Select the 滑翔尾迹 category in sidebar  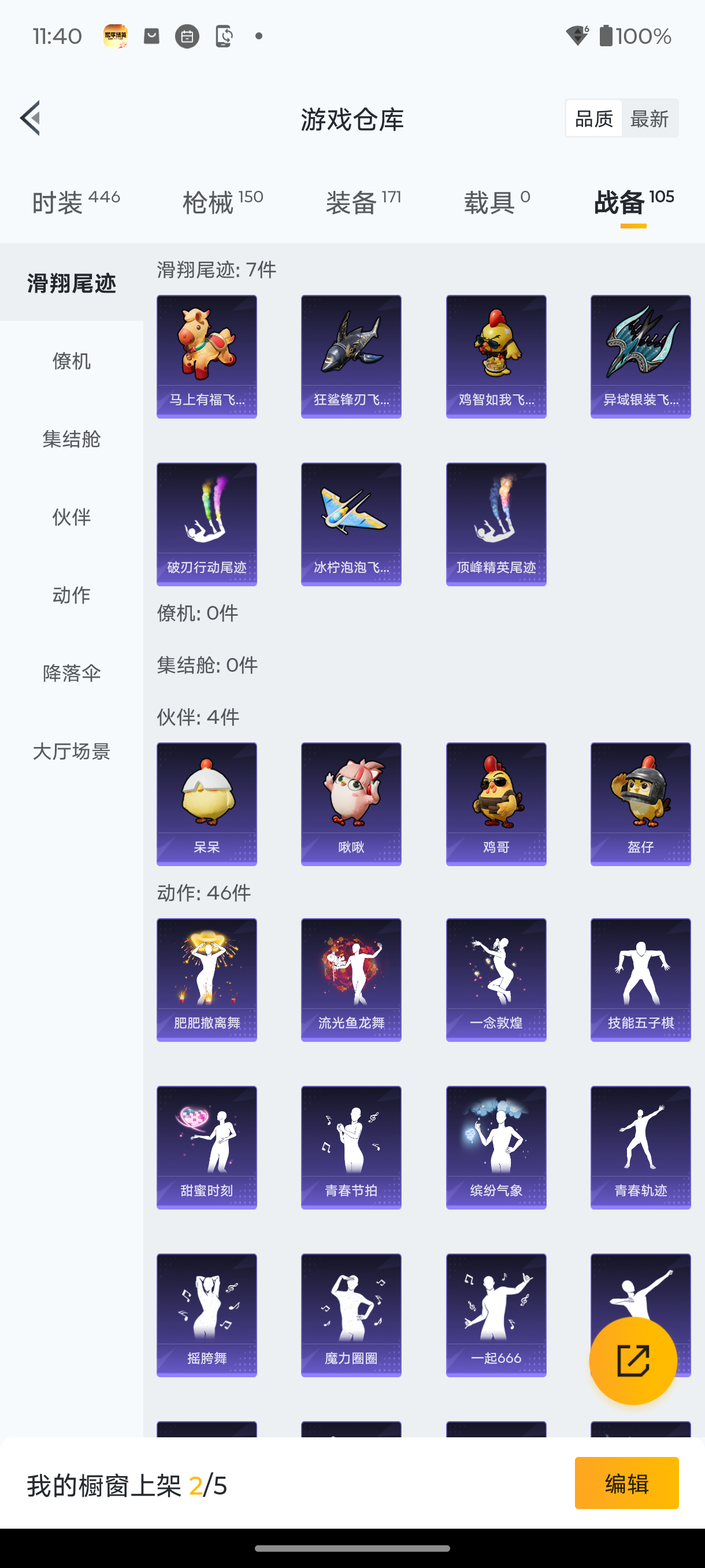point(71,282)
